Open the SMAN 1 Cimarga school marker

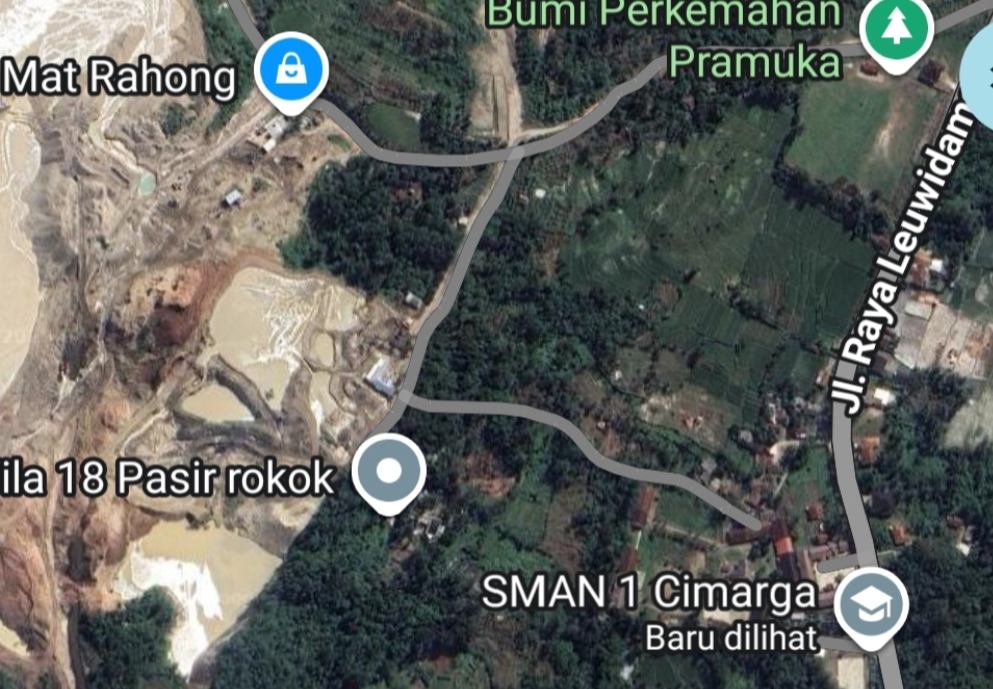tap(872, 603)
